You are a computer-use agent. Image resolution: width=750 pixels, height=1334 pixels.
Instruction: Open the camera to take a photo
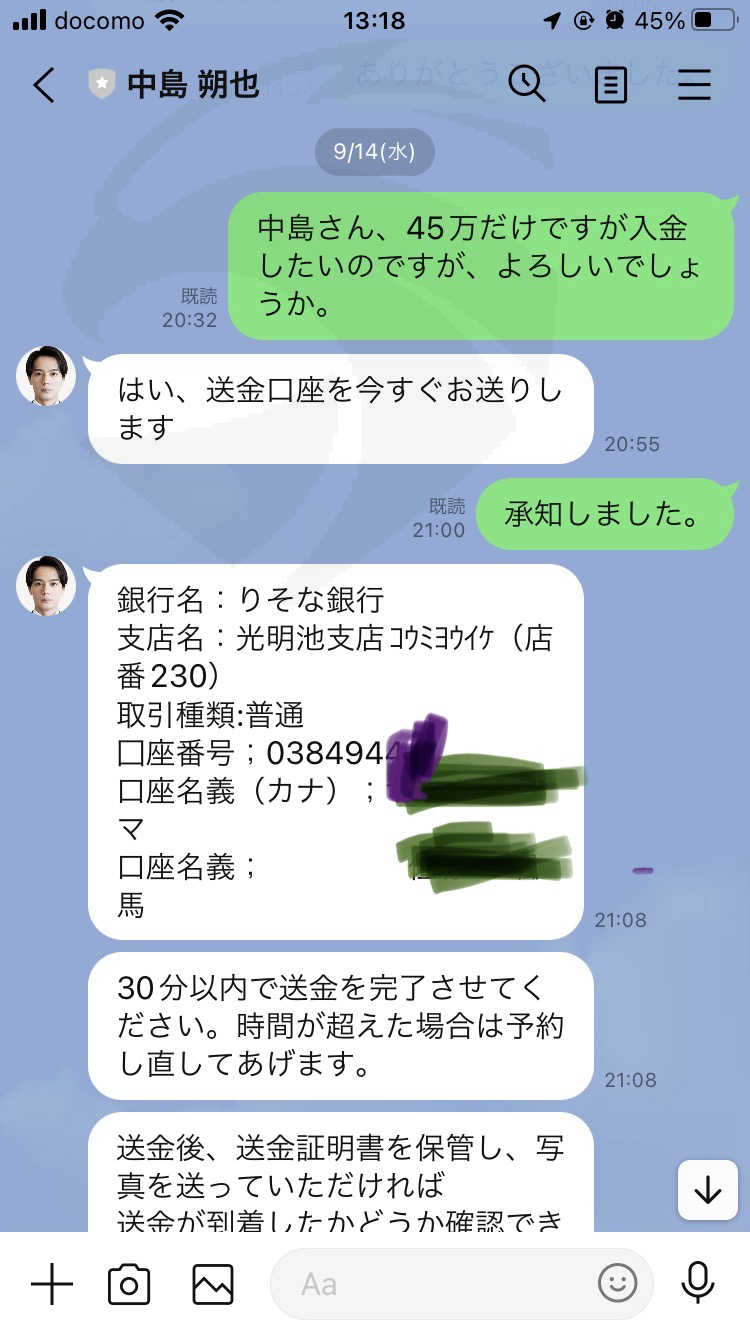[129, 1284]
